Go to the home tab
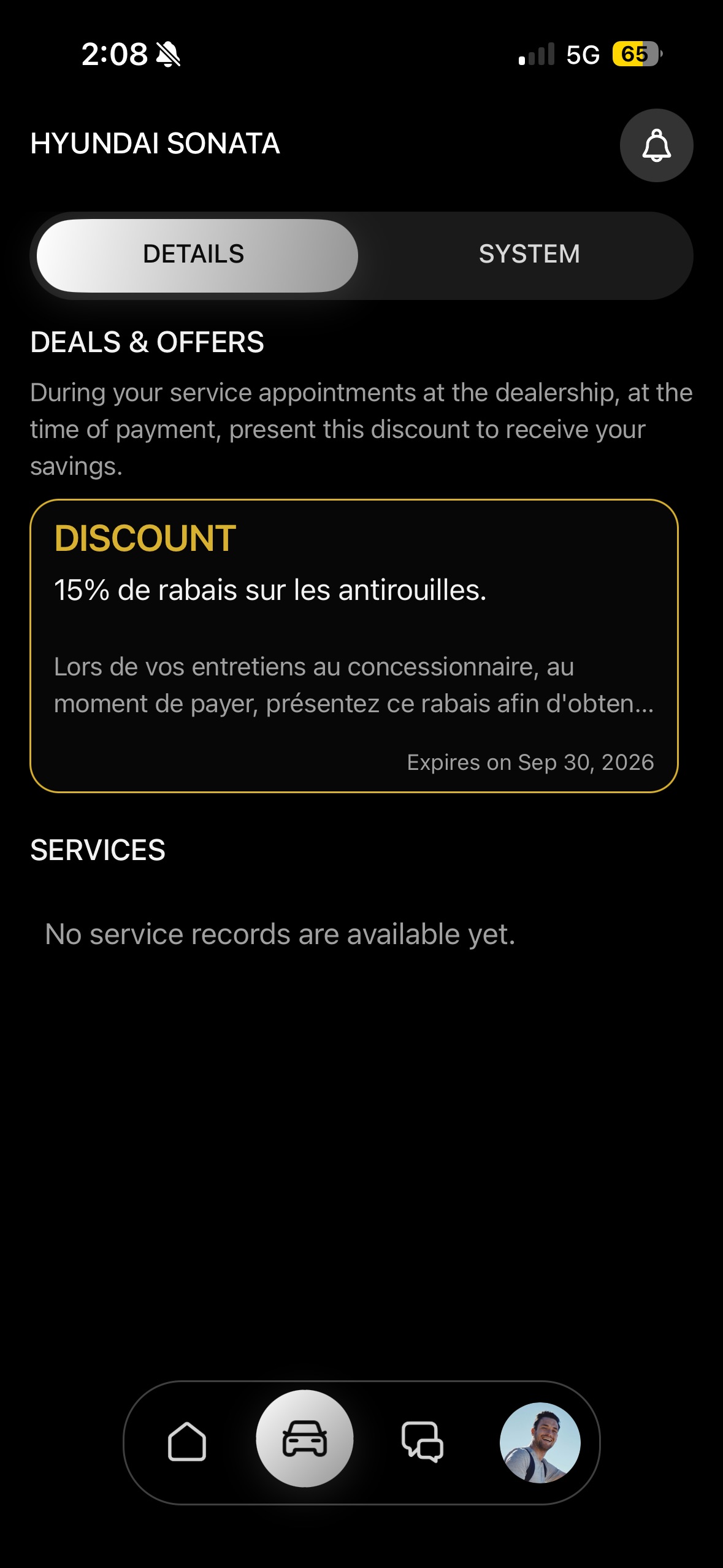723x1568 pixels. pyautogui.click(x=187, y=1441)
